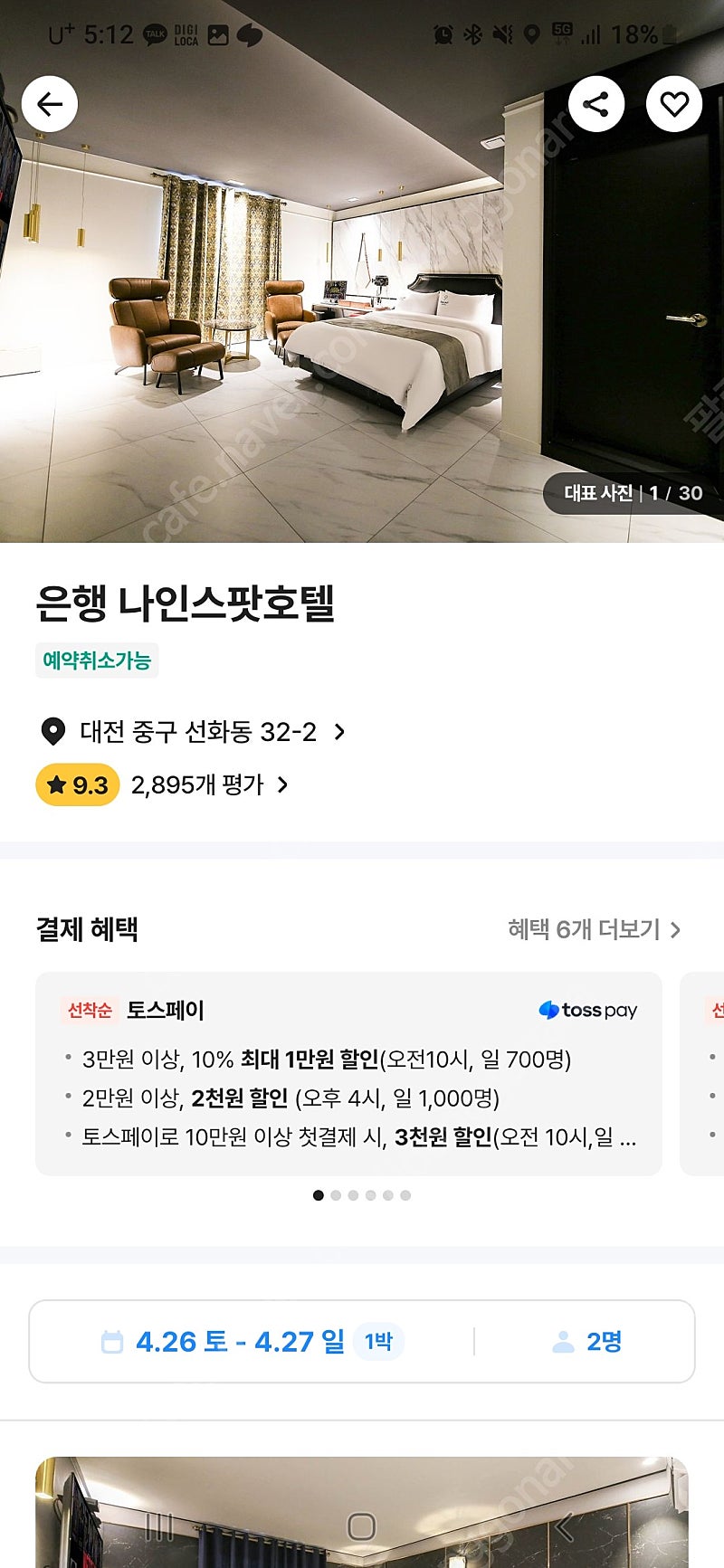The image size is (724, 1568).
Task: Open the address 대전 중구 선화동 32-2
Action: click(x=193, y=731)
